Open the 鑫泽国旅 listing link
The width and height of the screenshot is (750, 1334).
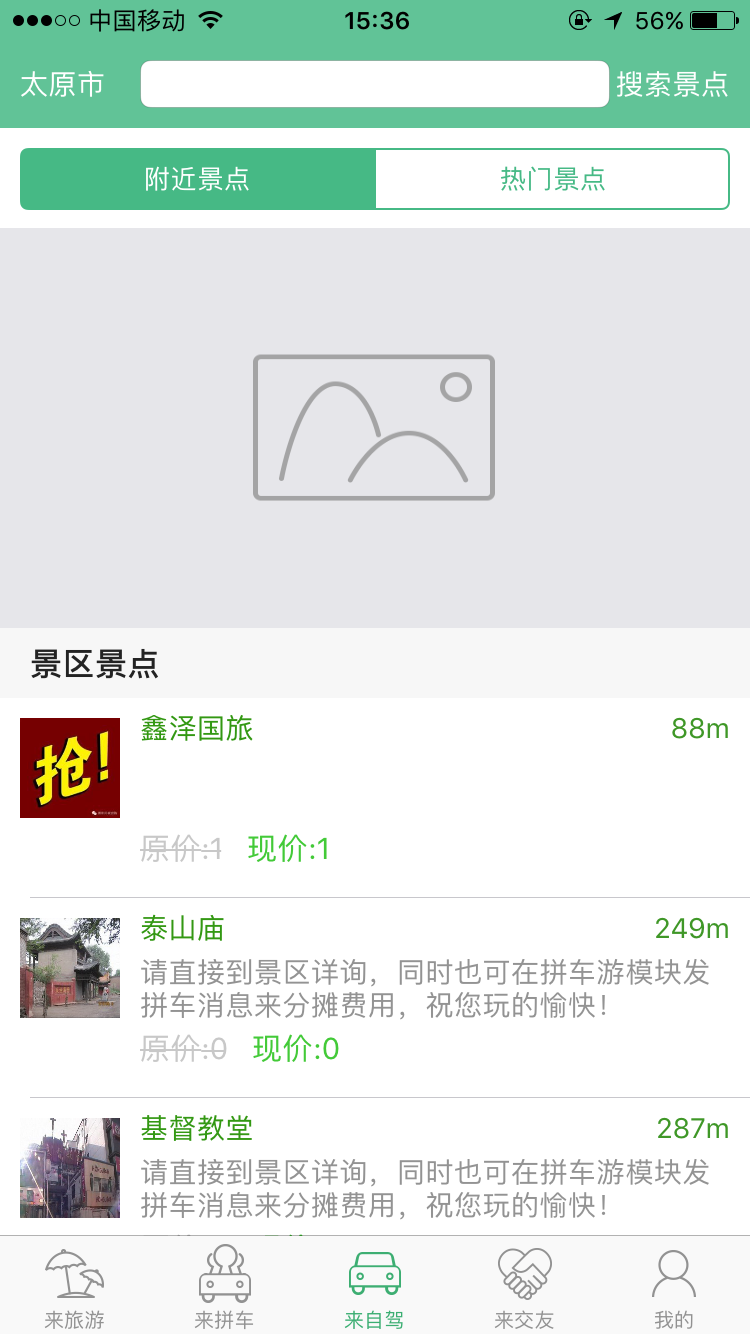(x=196, y=728)
